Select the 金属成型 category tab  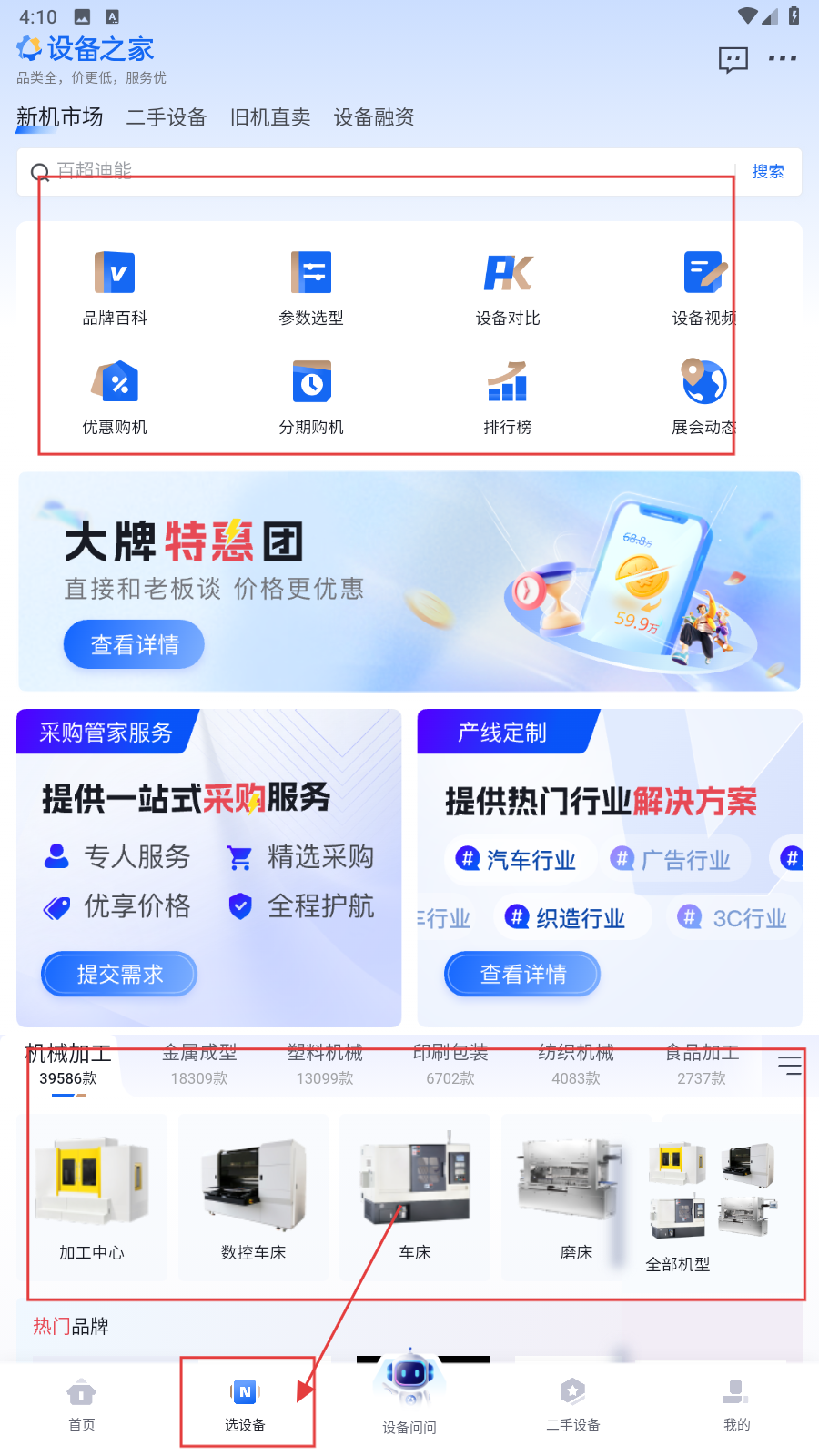click(x=199, y=1065)
